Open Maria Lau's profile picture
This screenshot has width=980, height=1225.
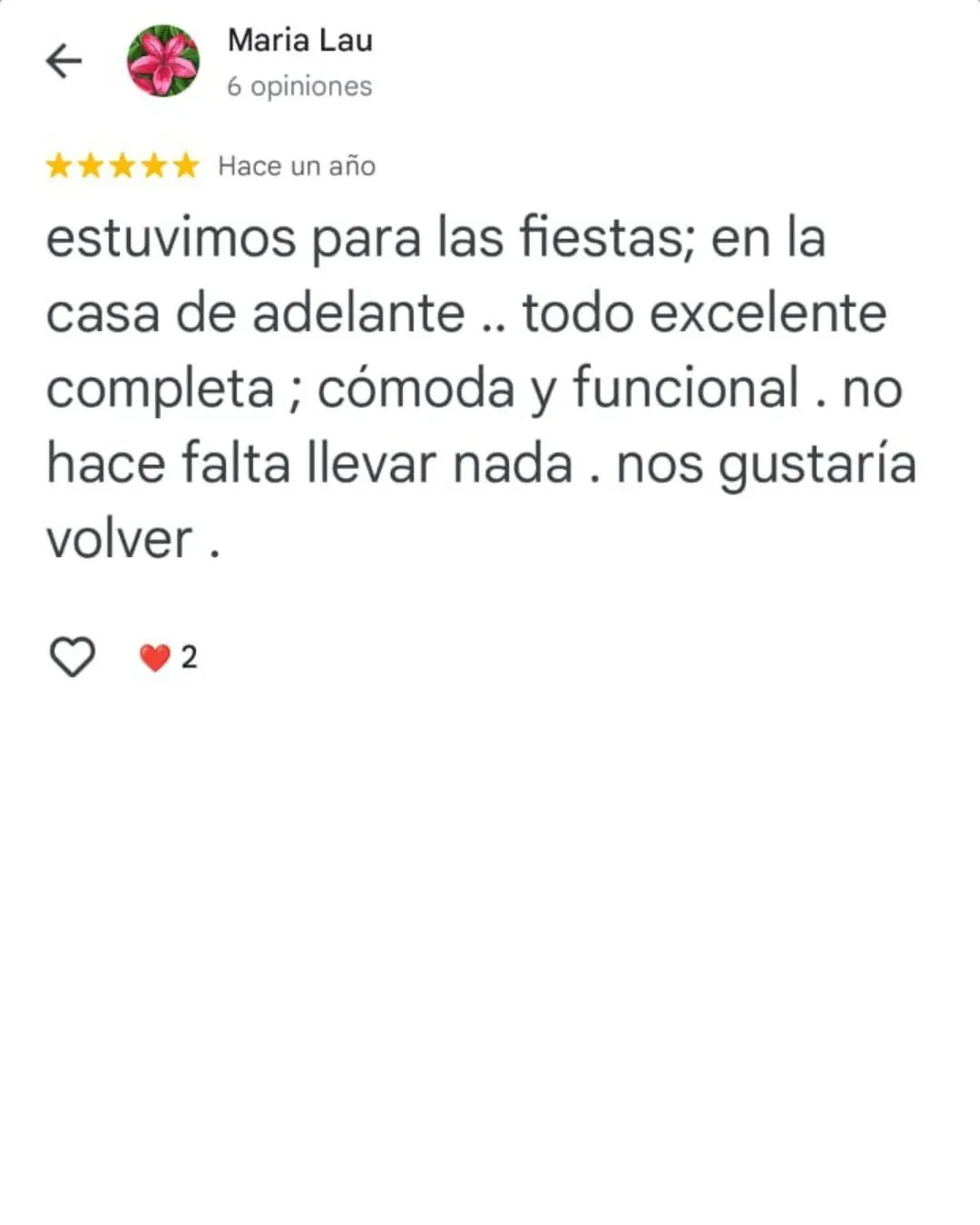(163, 62)
